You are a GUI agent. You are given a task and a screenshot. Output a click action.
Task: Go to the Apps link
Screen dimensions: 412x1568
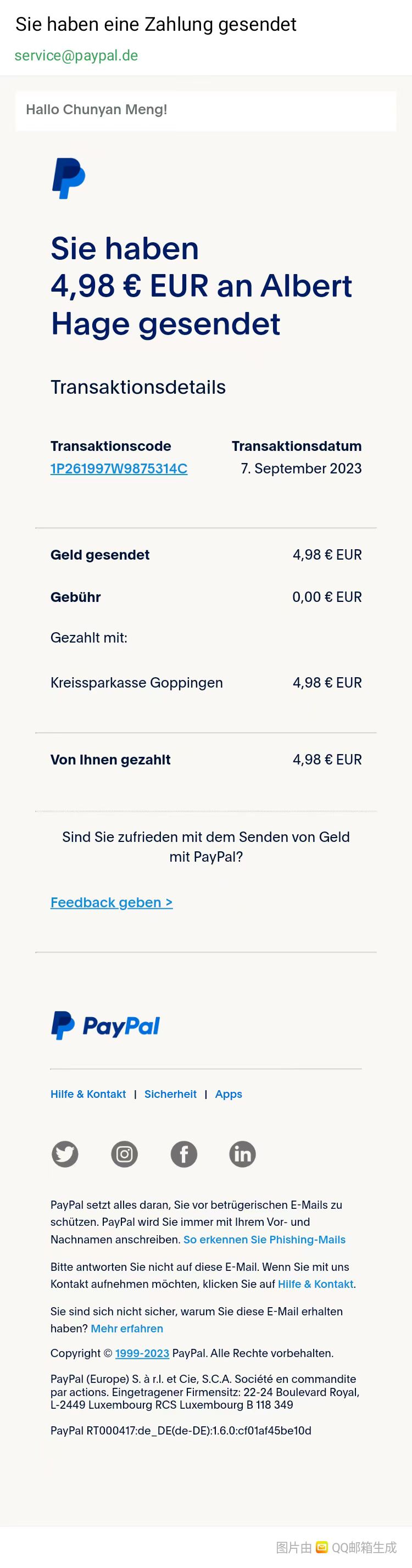(228, 1094)
